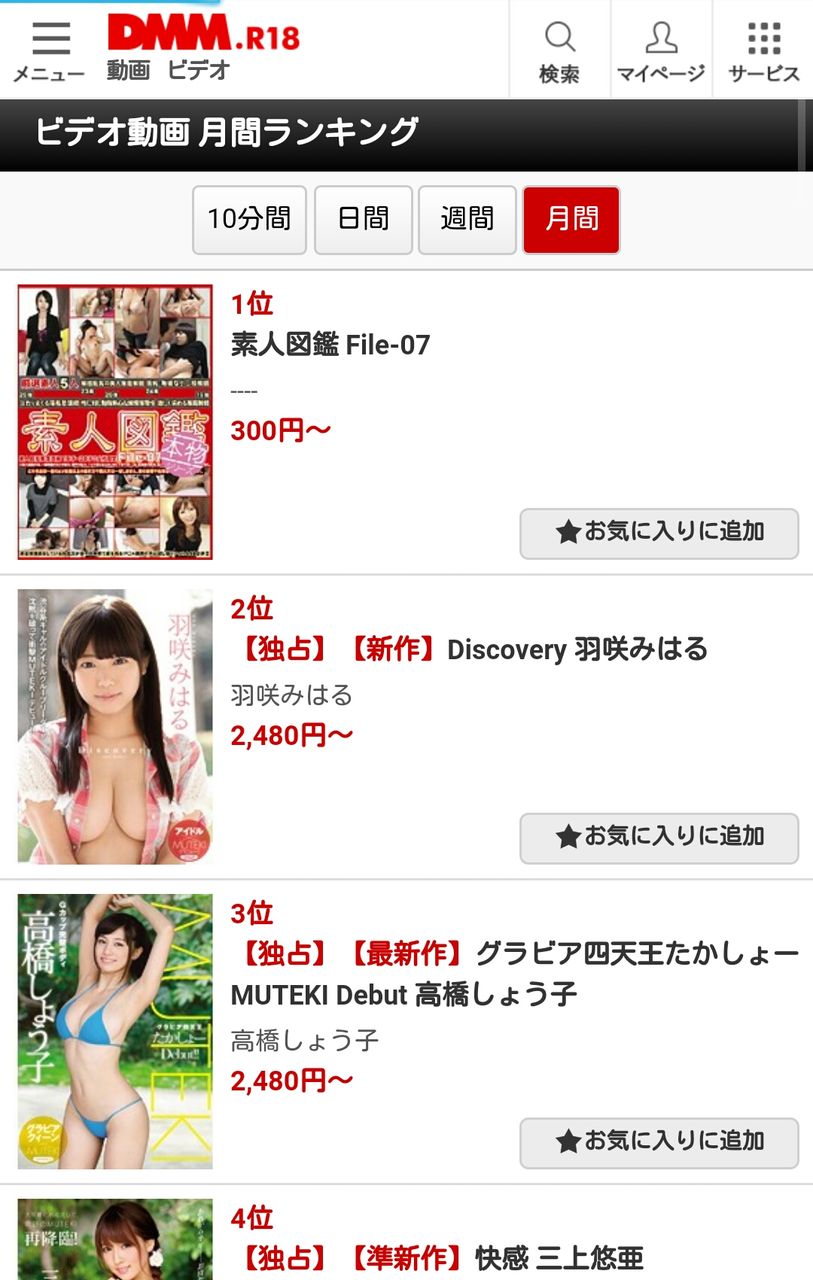Open the 1位 素人図鑑 File-07 listing

[x=330, y=346]
